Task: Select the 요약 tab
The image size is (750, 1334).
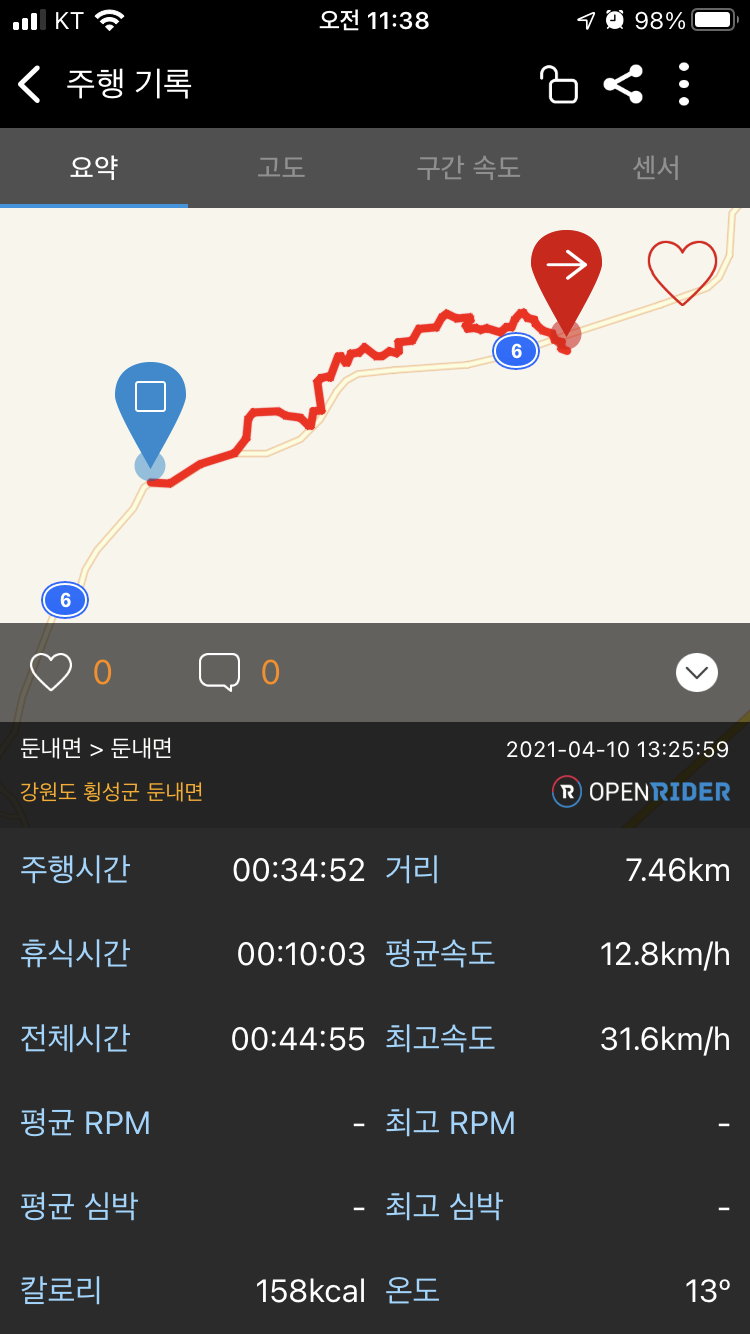Action: (94, 167)
